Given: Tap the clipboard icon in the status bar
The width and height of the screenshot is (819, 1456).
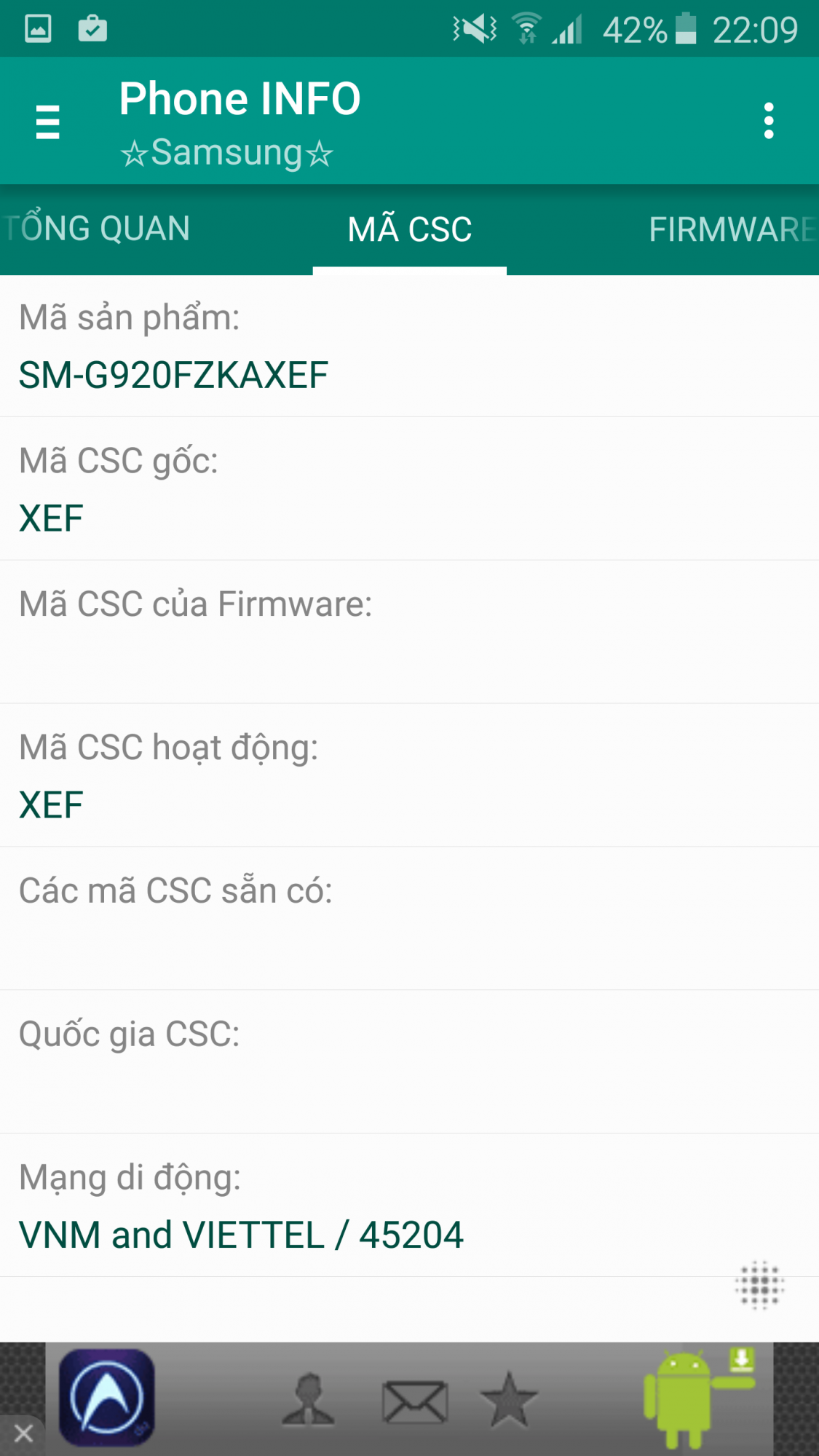Looking at the screenshot, I should [93, 29].
